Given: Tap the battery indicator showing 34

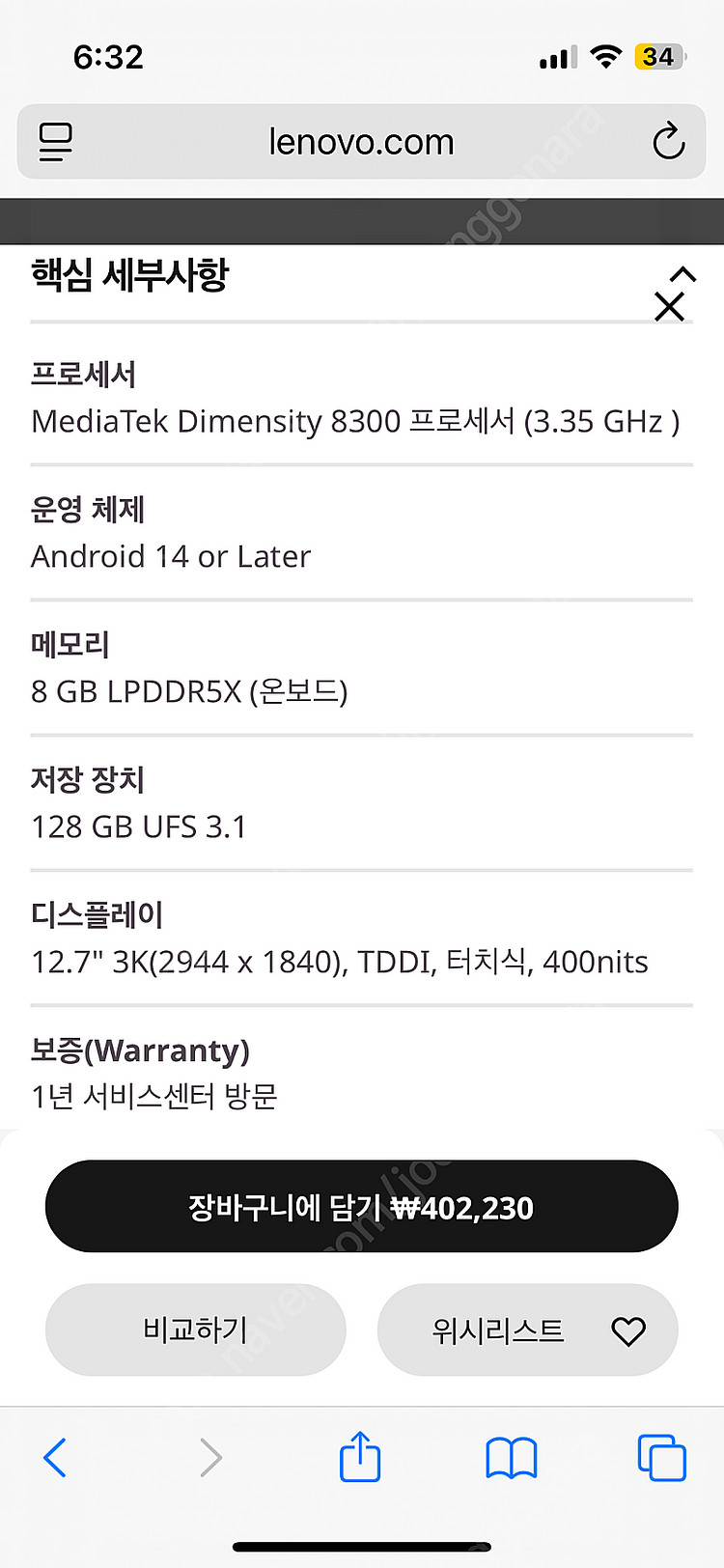Looking at the screenshot, I should 657,56.
